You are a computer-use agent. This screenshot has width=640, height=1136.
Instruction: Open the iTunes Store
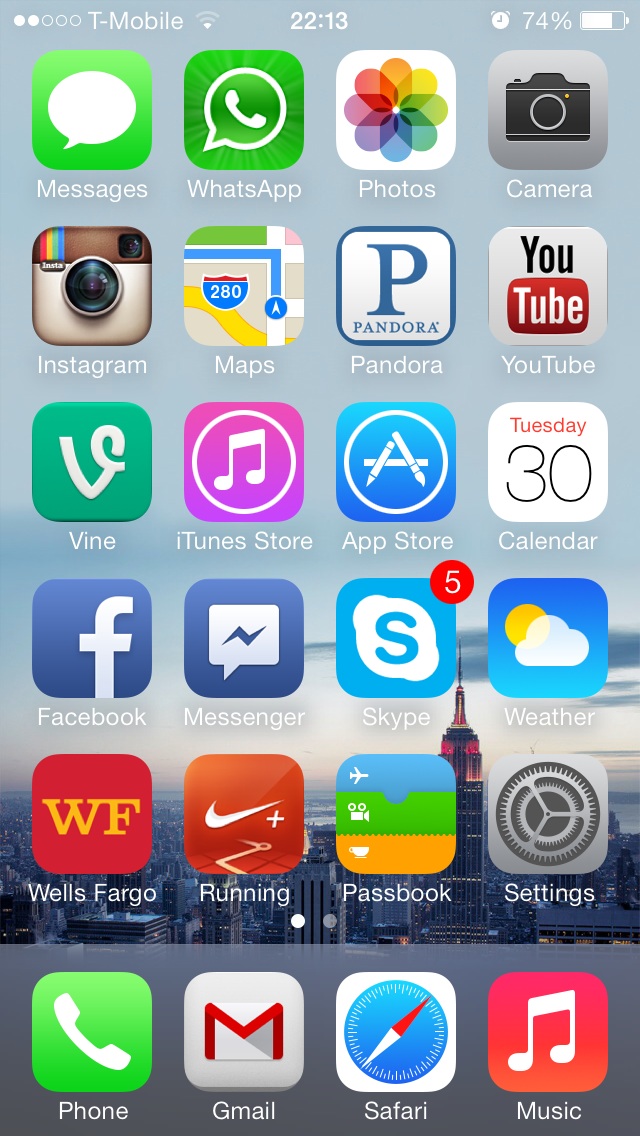244,462
